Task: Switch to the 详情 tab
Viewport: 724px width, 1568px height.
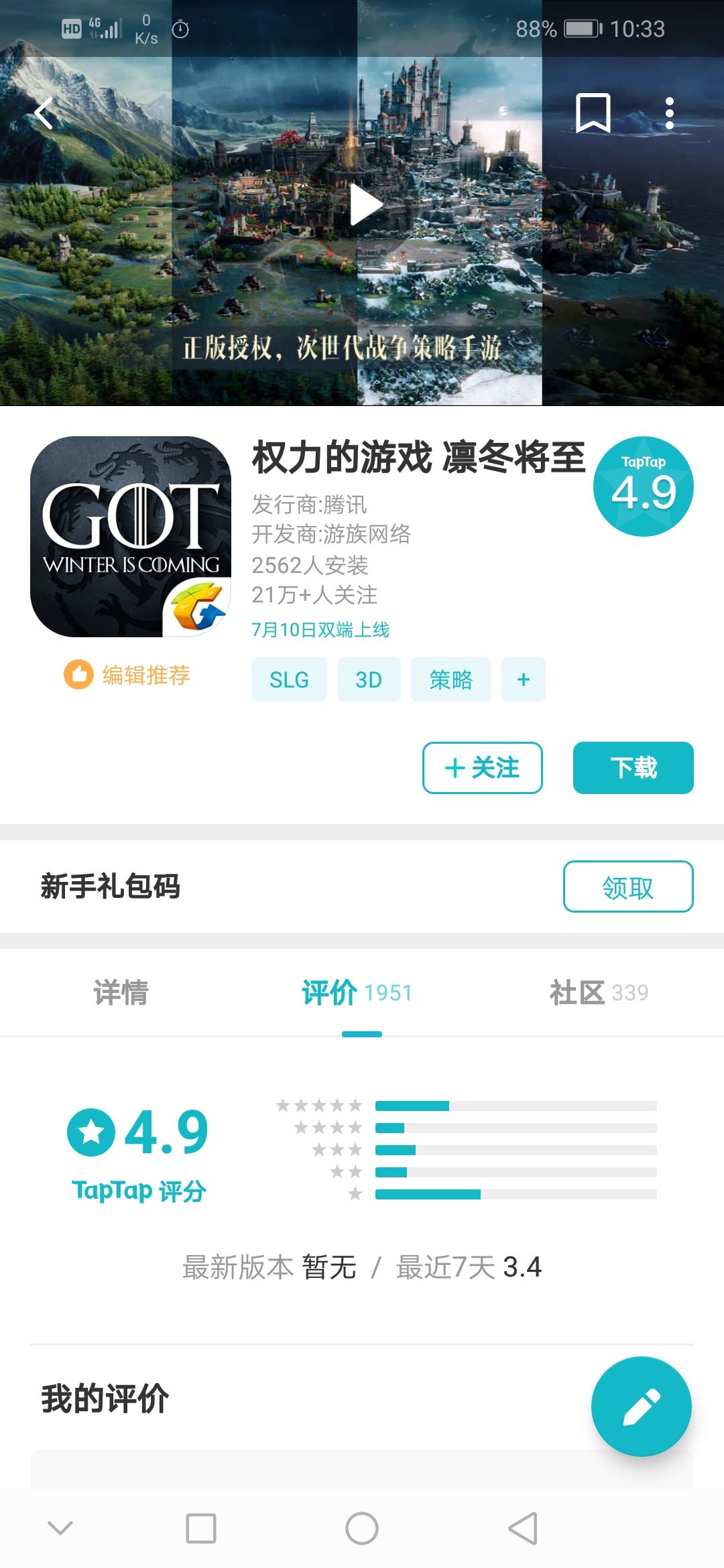Action: (121, 992)
